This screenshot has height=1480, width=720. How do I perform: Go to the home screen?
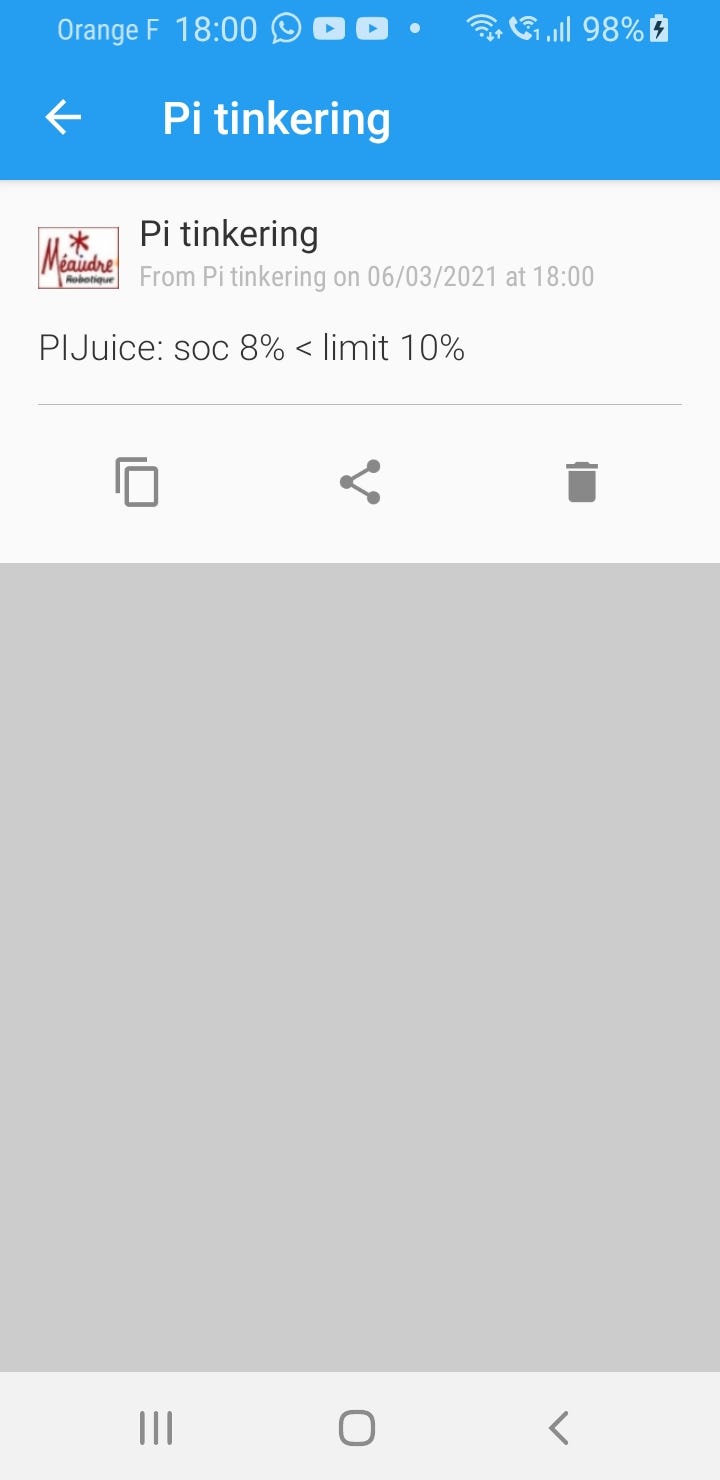[357, 1428]
